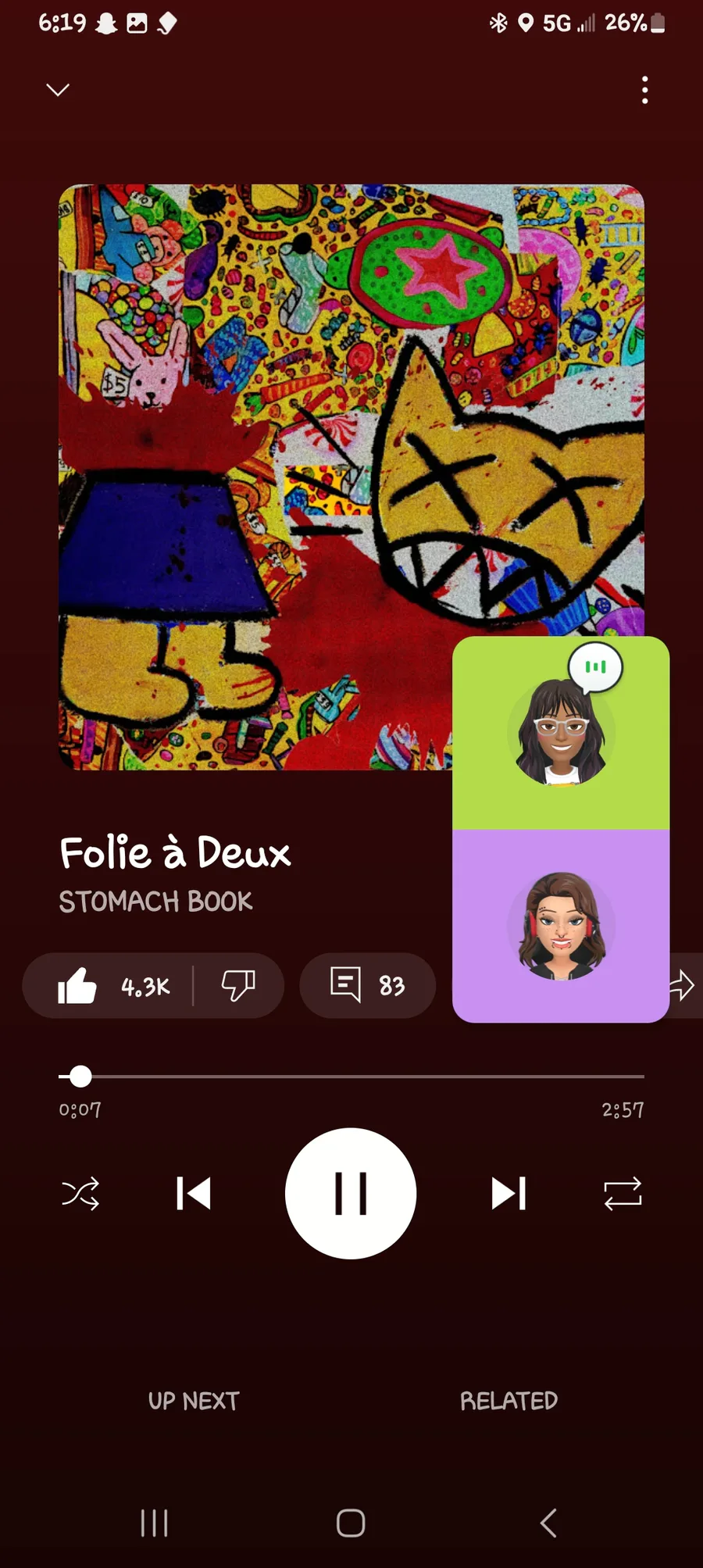Image resolution: width=703 pixels, height=1568 pixels.
Task: Switch to the RELATED tab
Action: 509,1401
